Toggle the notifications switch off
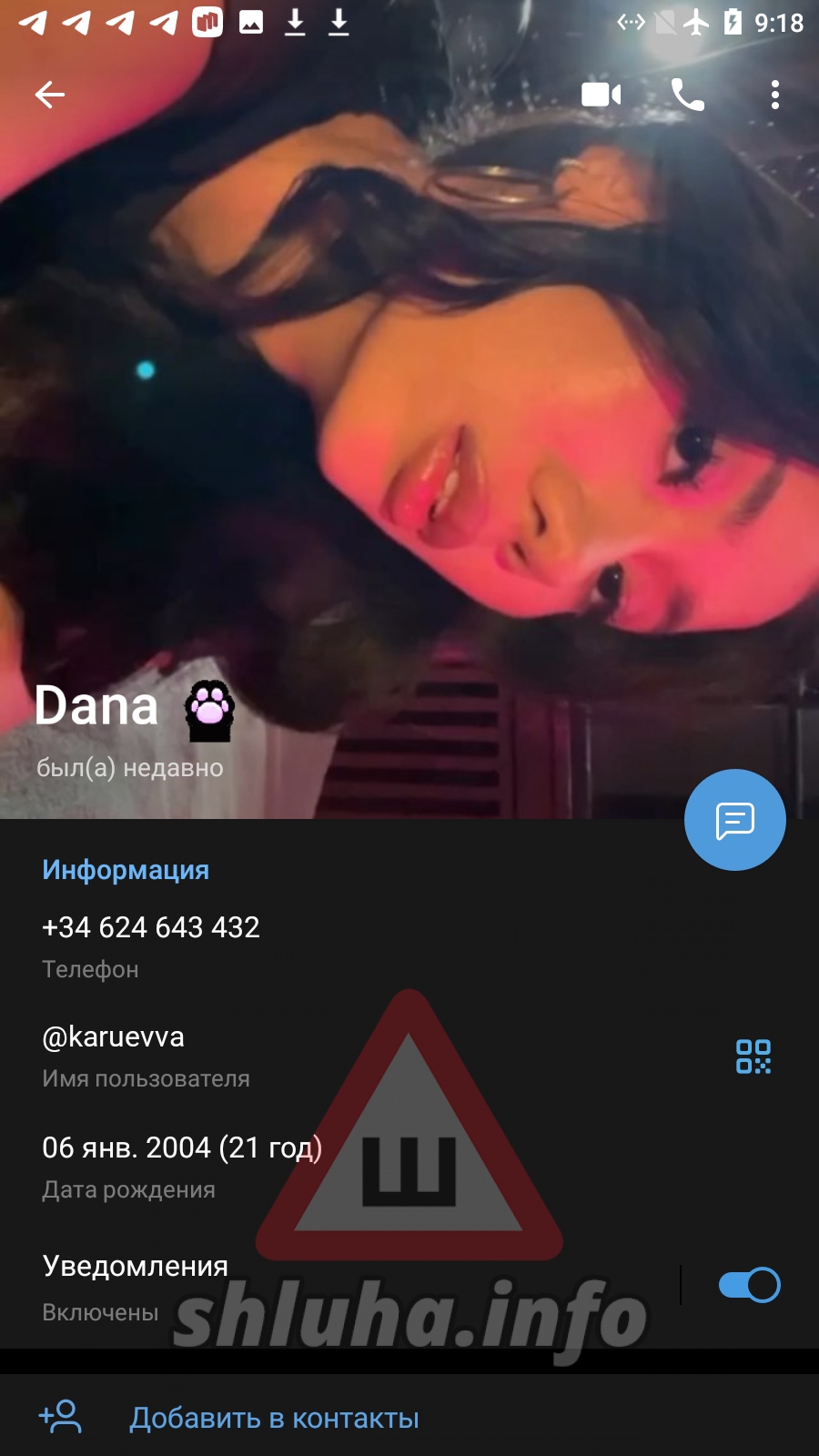 click(750, 1285)
